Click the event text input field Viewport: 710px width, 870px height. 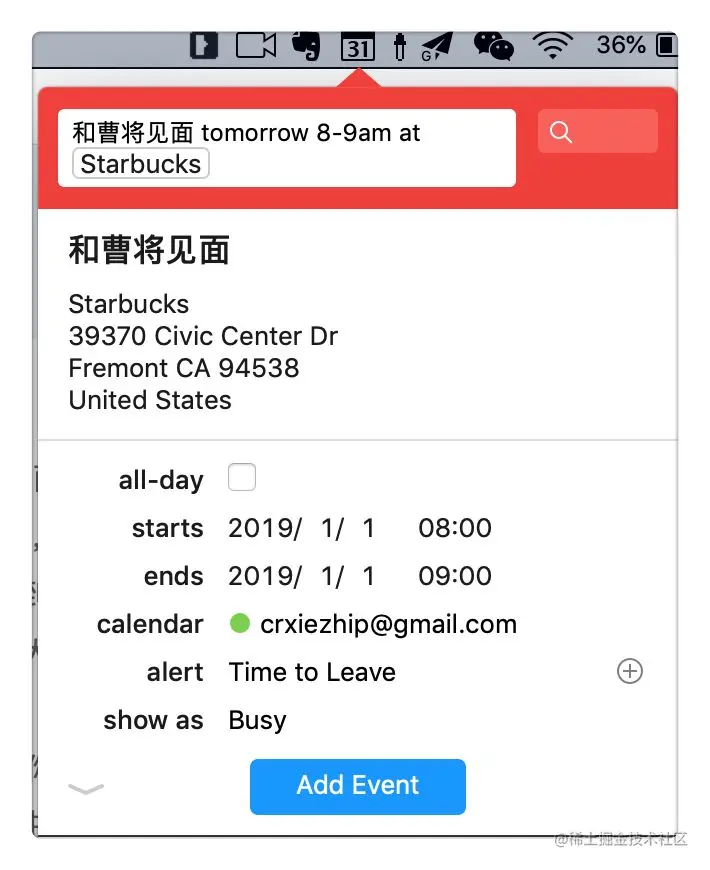coord(286,148)
